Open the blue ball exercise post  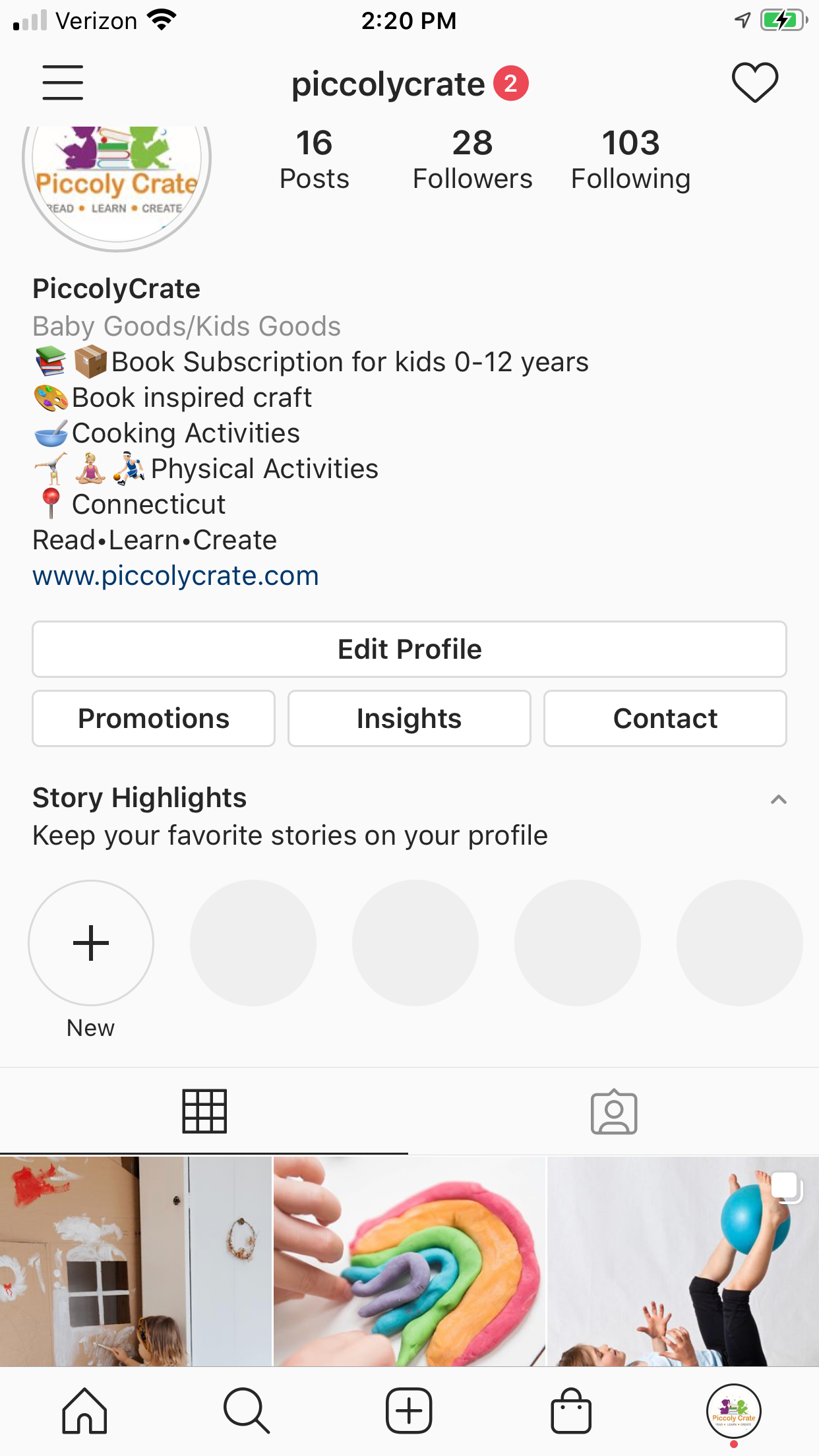[683, 1261]
